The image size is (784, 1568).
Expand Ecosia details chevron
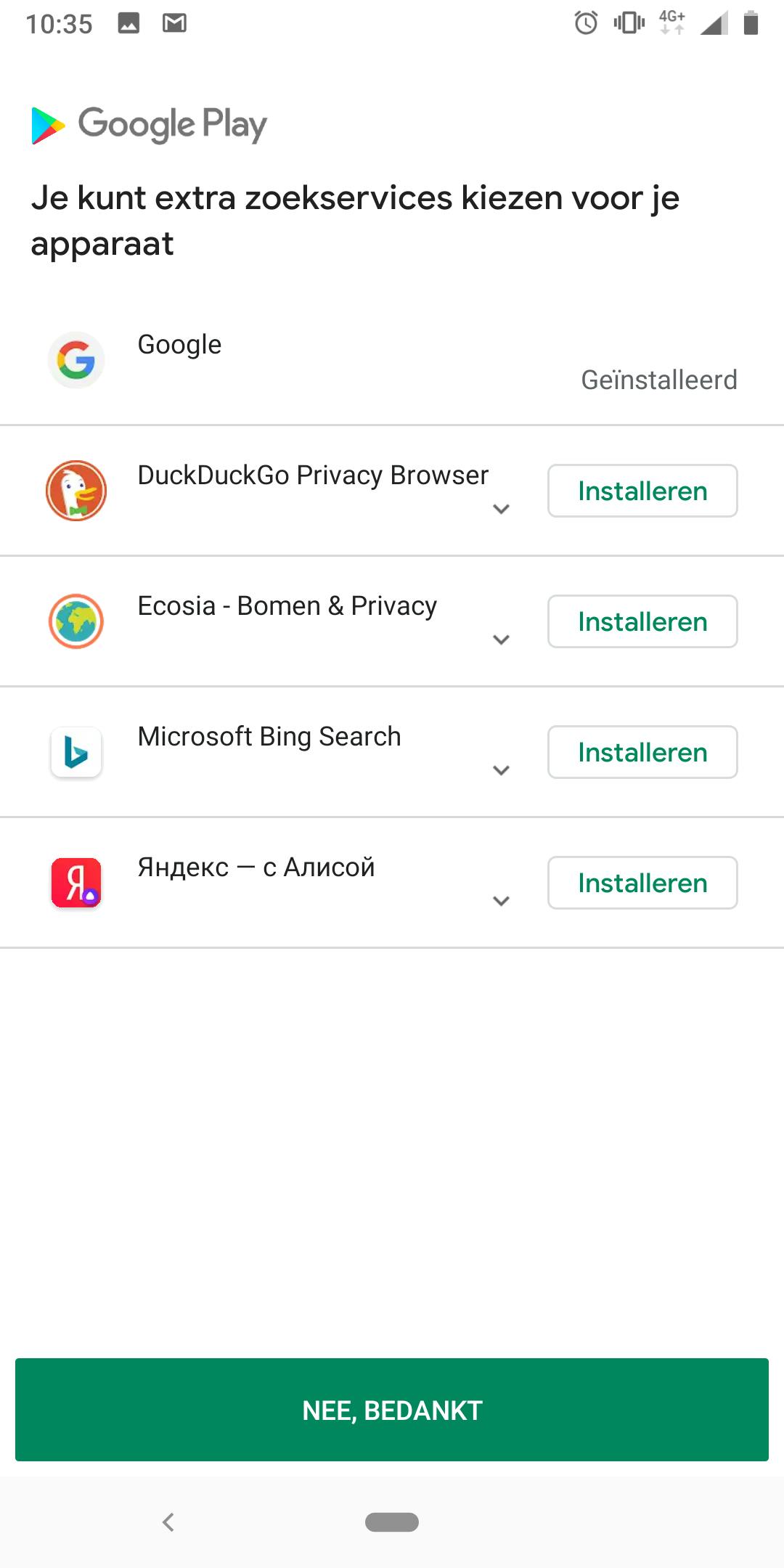pyautogui.click(x=501, y=640)
